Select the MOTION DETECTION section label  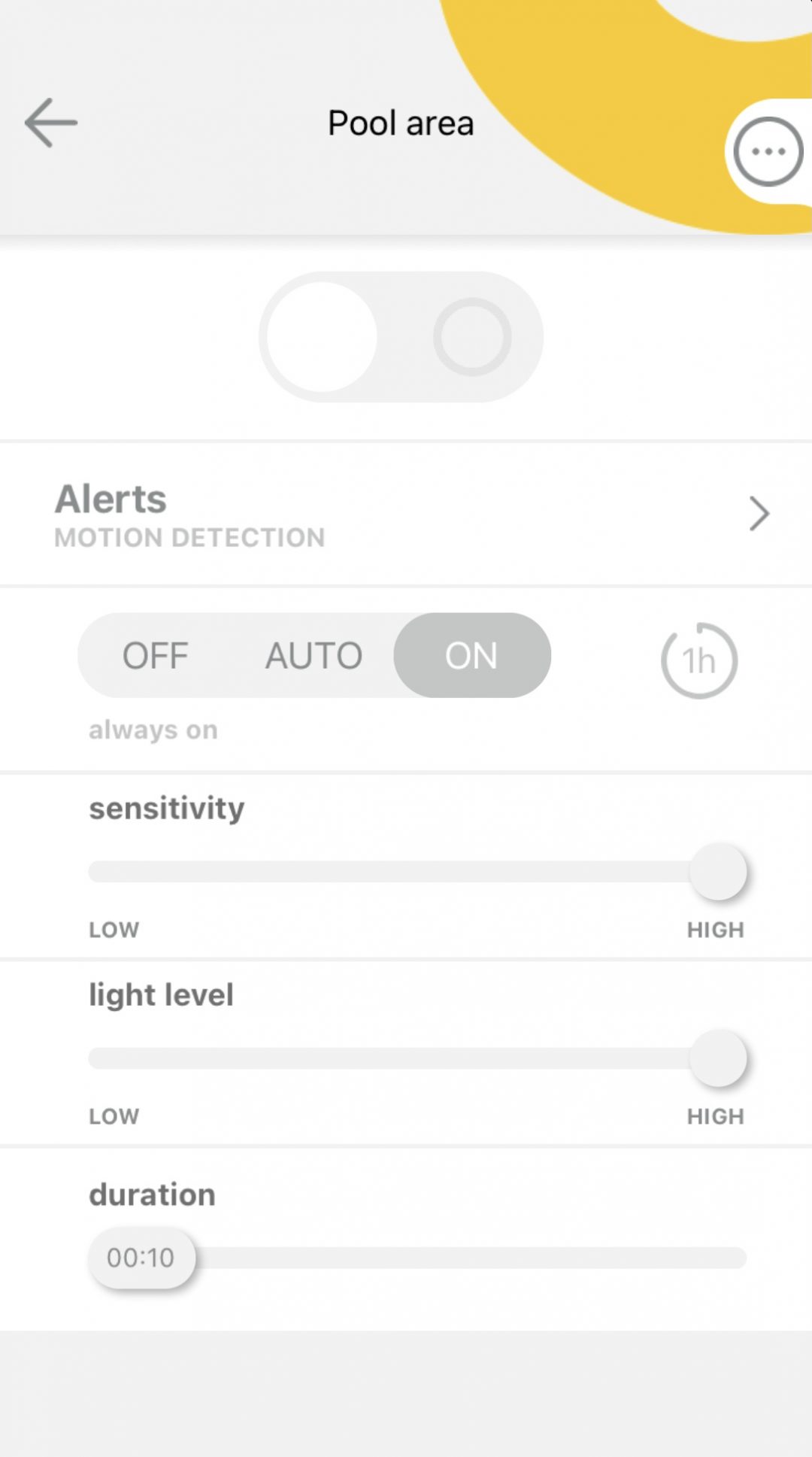[189, 537]
